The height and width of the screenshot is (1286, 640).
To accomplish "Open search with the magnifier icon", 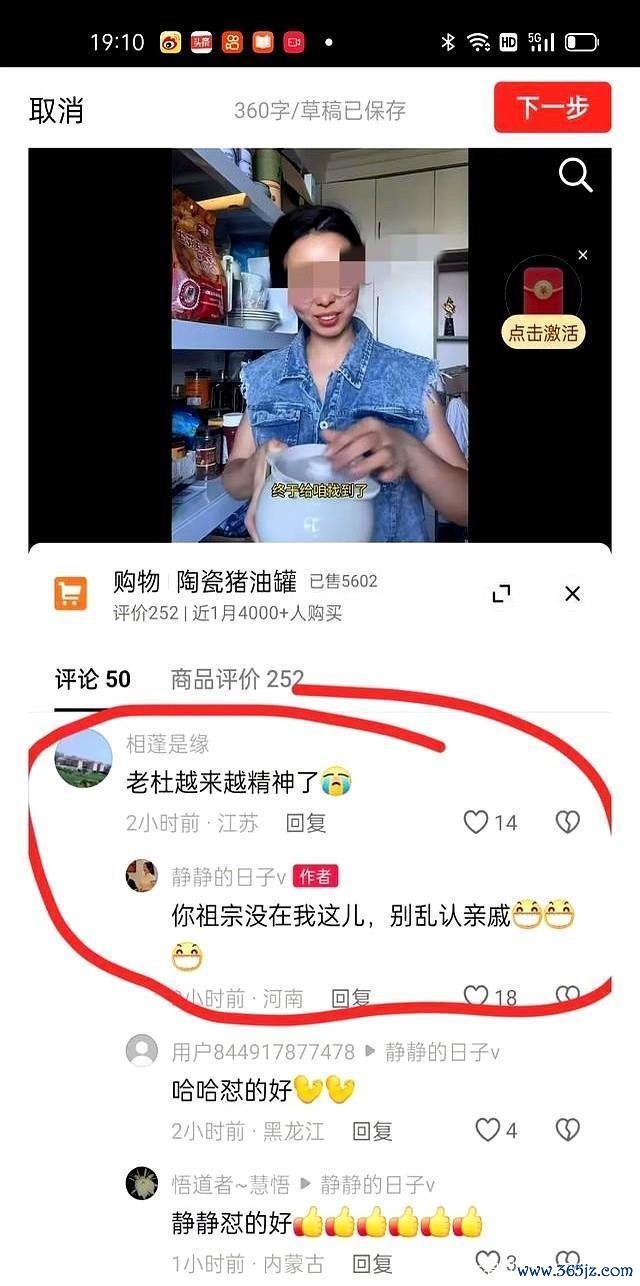I will (x=575, y=176).
